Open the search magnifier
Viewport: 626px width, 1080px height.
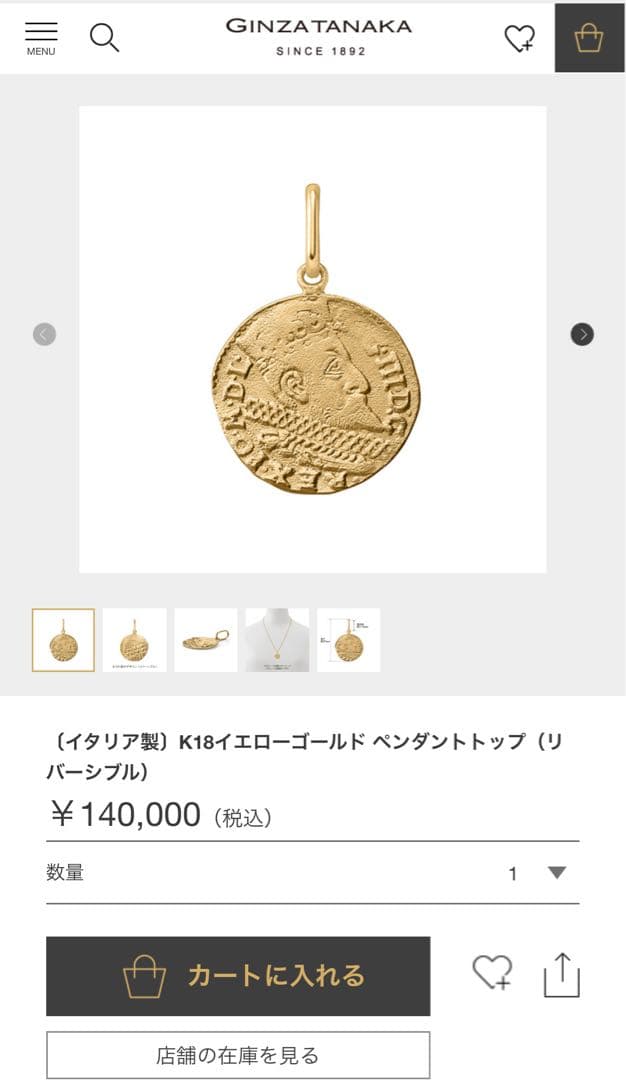(104, 38)
